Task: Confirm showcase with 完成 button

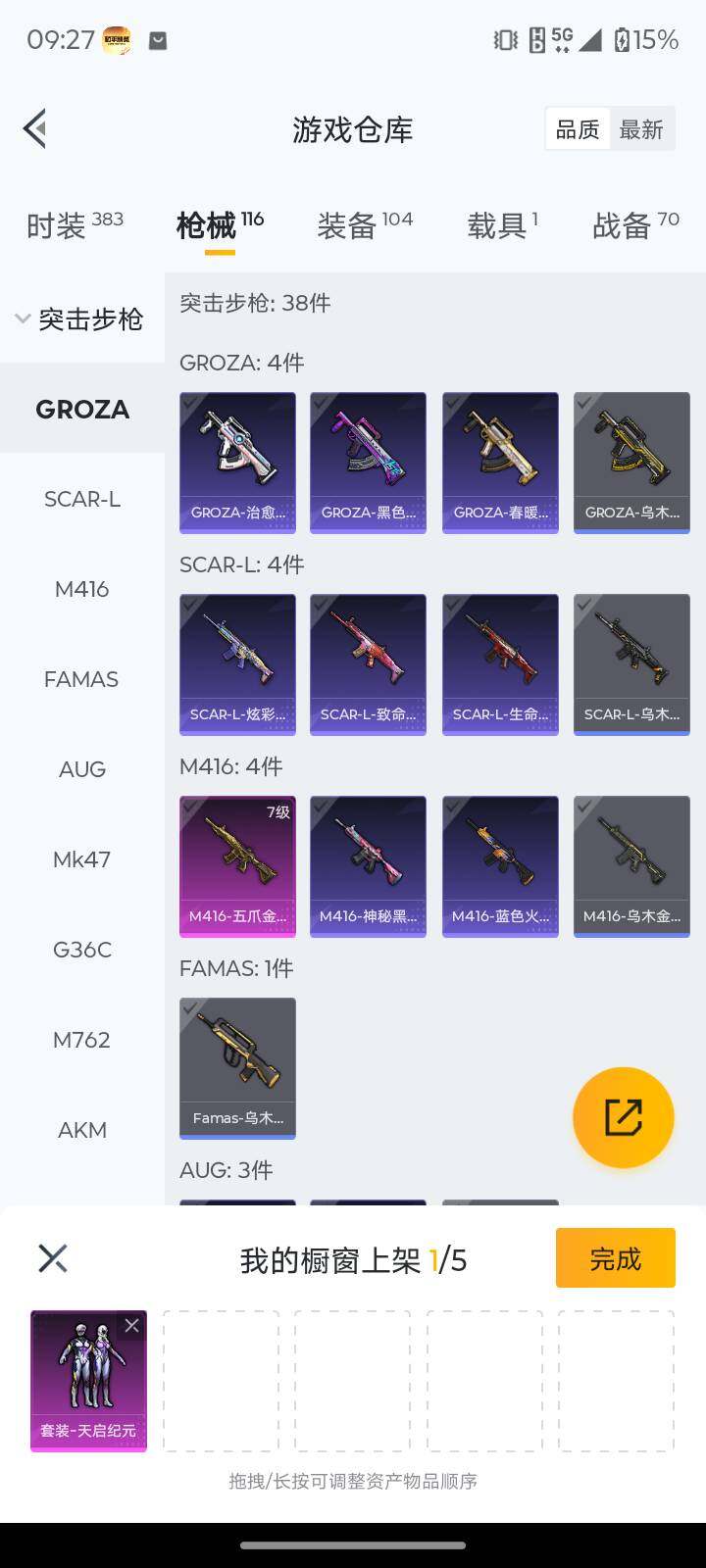Action: [615, 1258]
